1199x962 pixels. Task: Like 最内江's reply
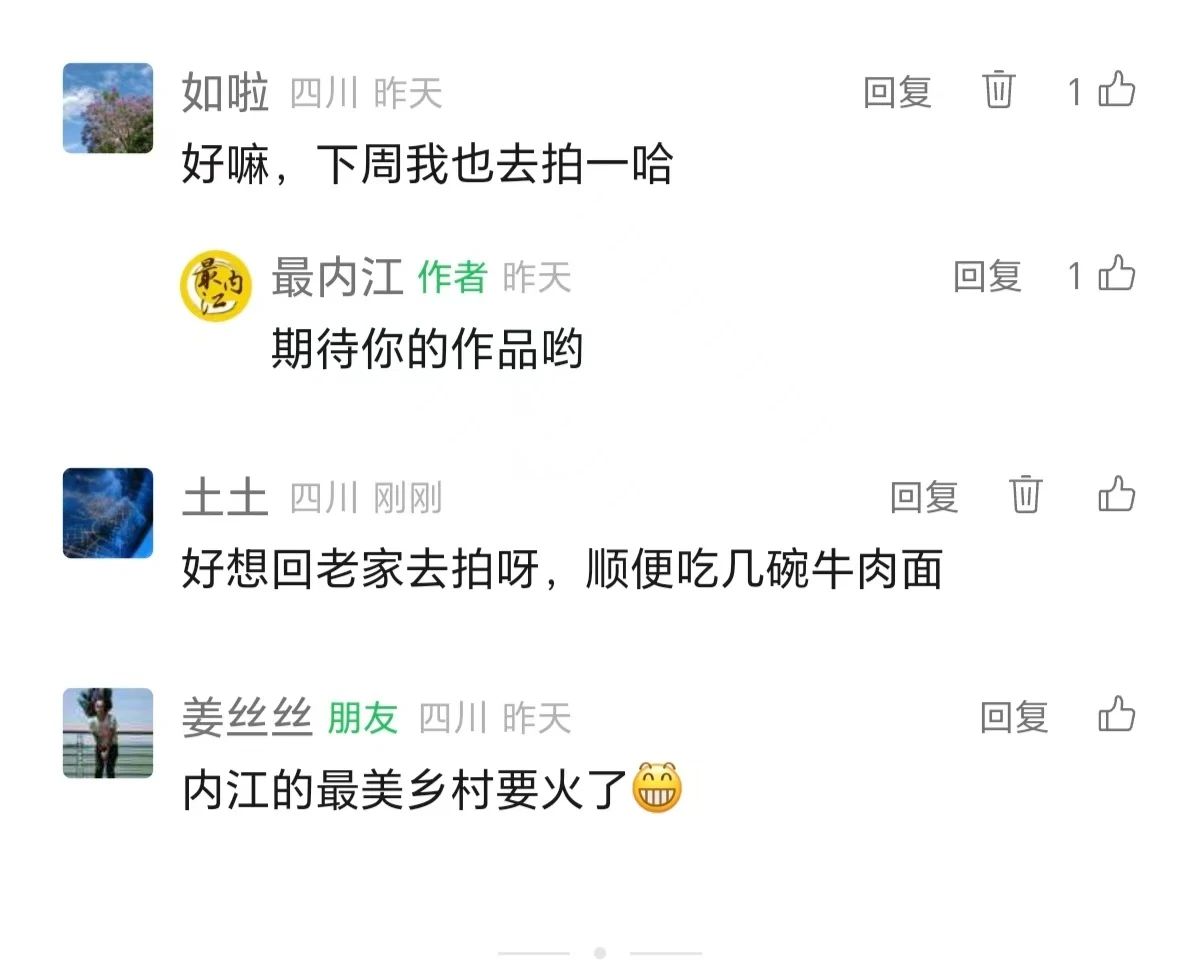click(1116, 274)
